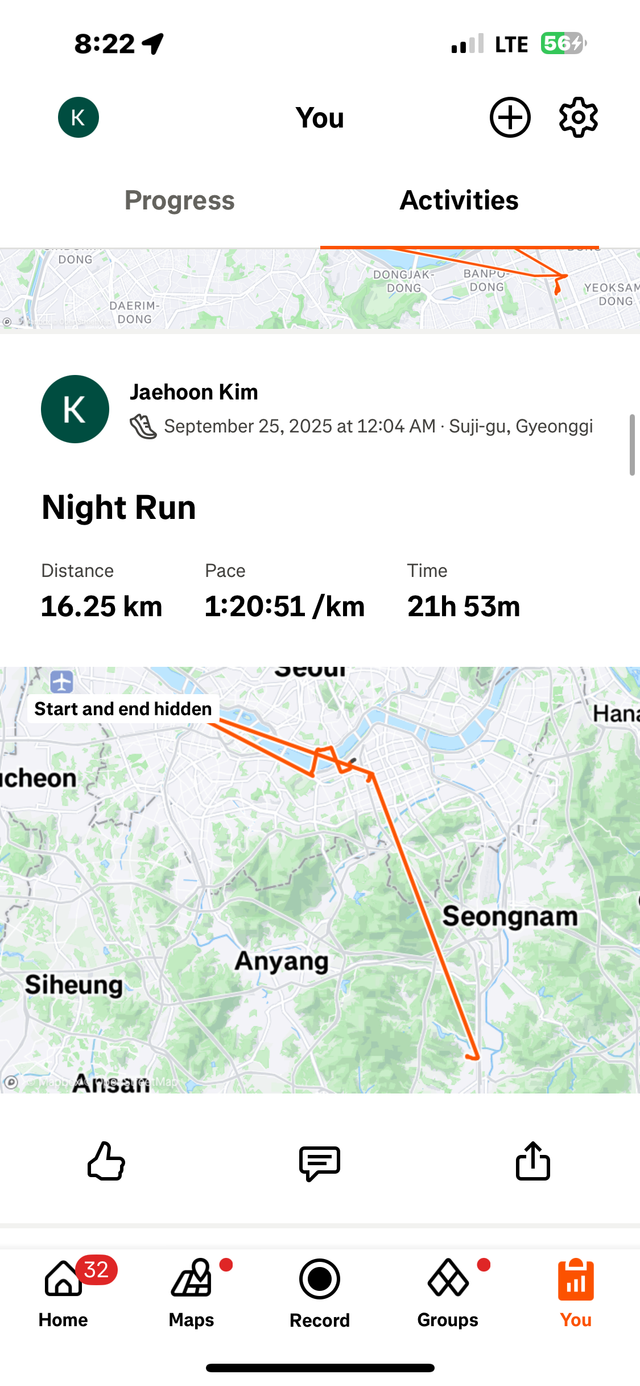This screenshot has height=1386, width=640.
Task: Comment on the Night Run activity
Action: tap(320, 1162)
